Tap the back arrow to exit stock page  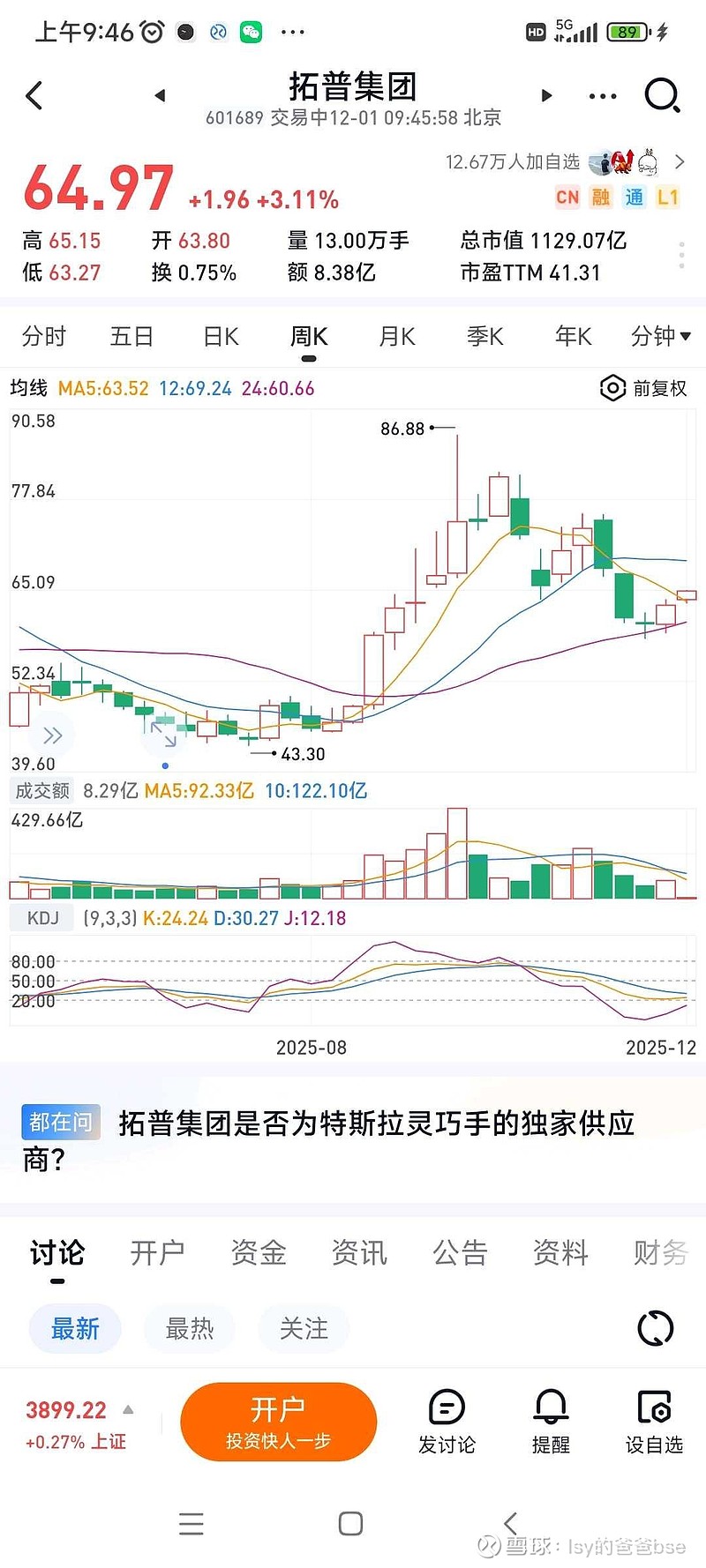34,95
